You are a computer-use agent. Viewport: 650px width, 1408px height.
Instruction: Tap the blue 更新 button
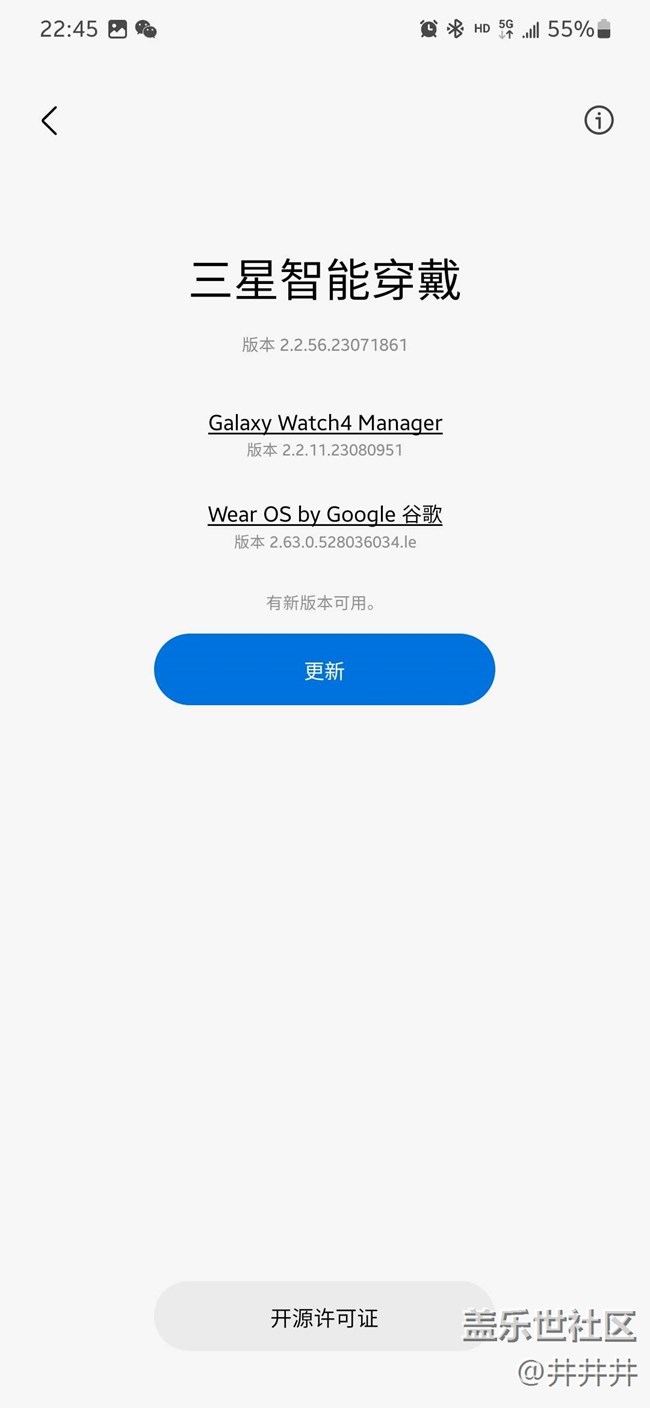pyautogui.click(x=324, y=669)
